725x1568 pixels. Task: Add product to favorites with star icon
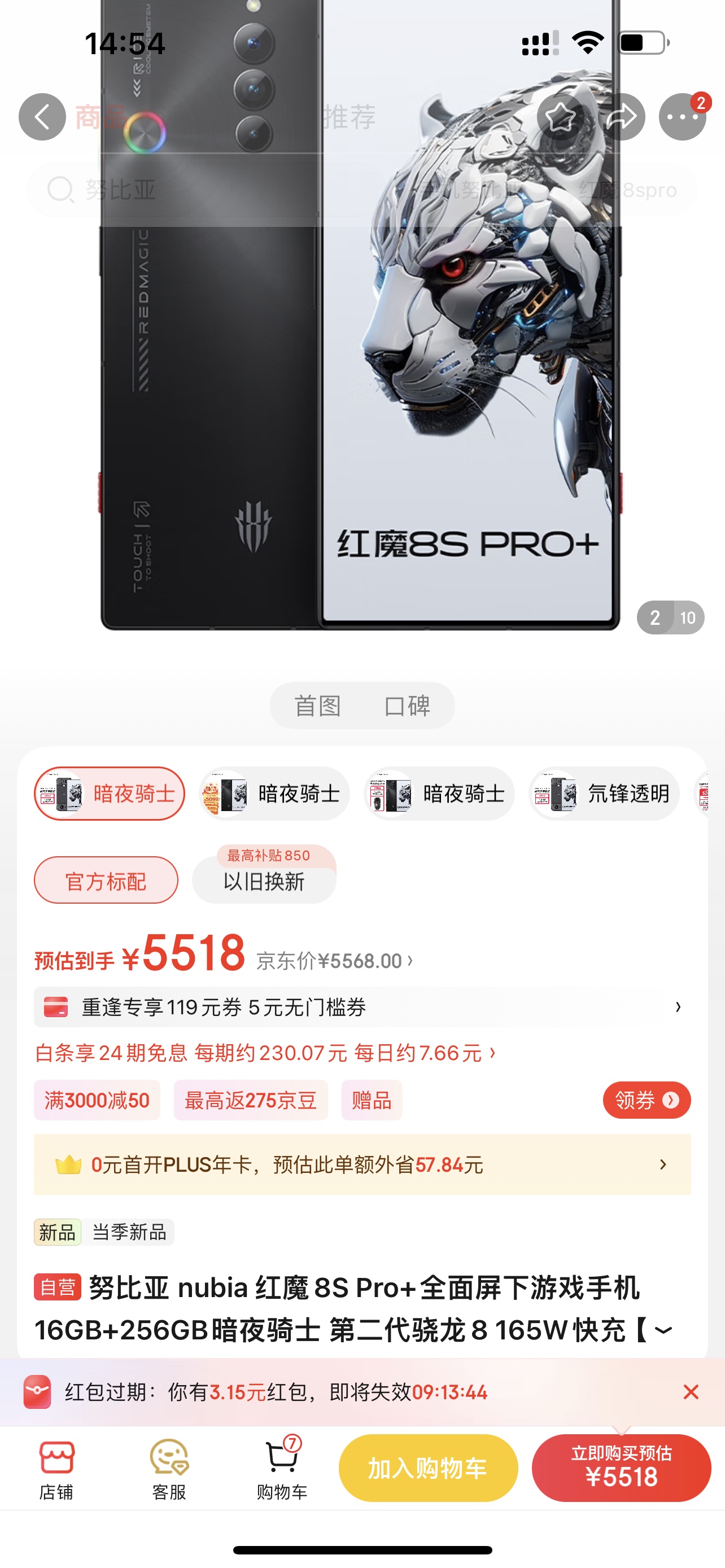560,117
